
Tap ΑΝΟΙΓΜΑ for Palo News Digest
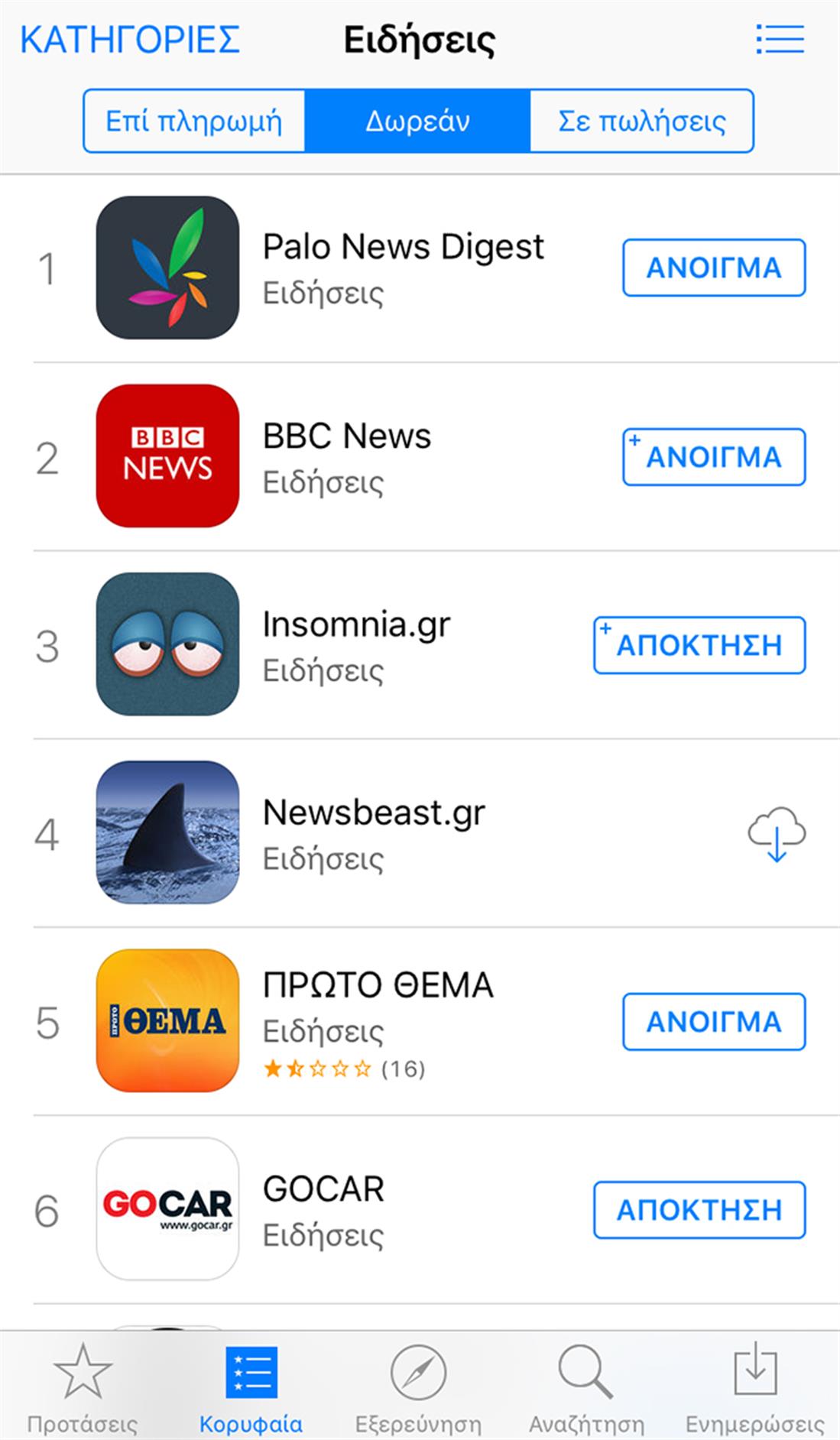714,268
